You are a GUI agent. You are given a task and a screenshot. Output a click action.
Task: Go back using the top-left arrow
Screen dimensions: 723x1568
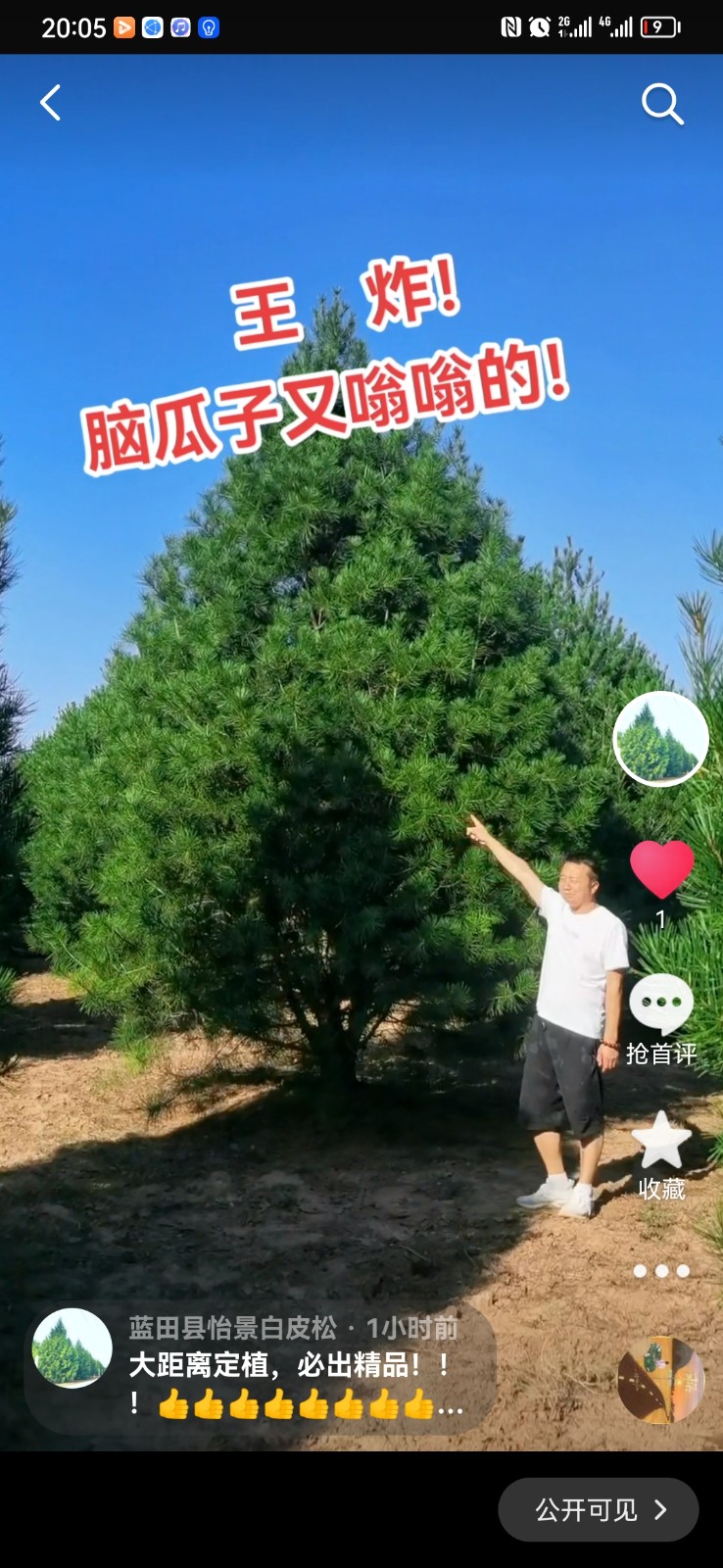50,103
